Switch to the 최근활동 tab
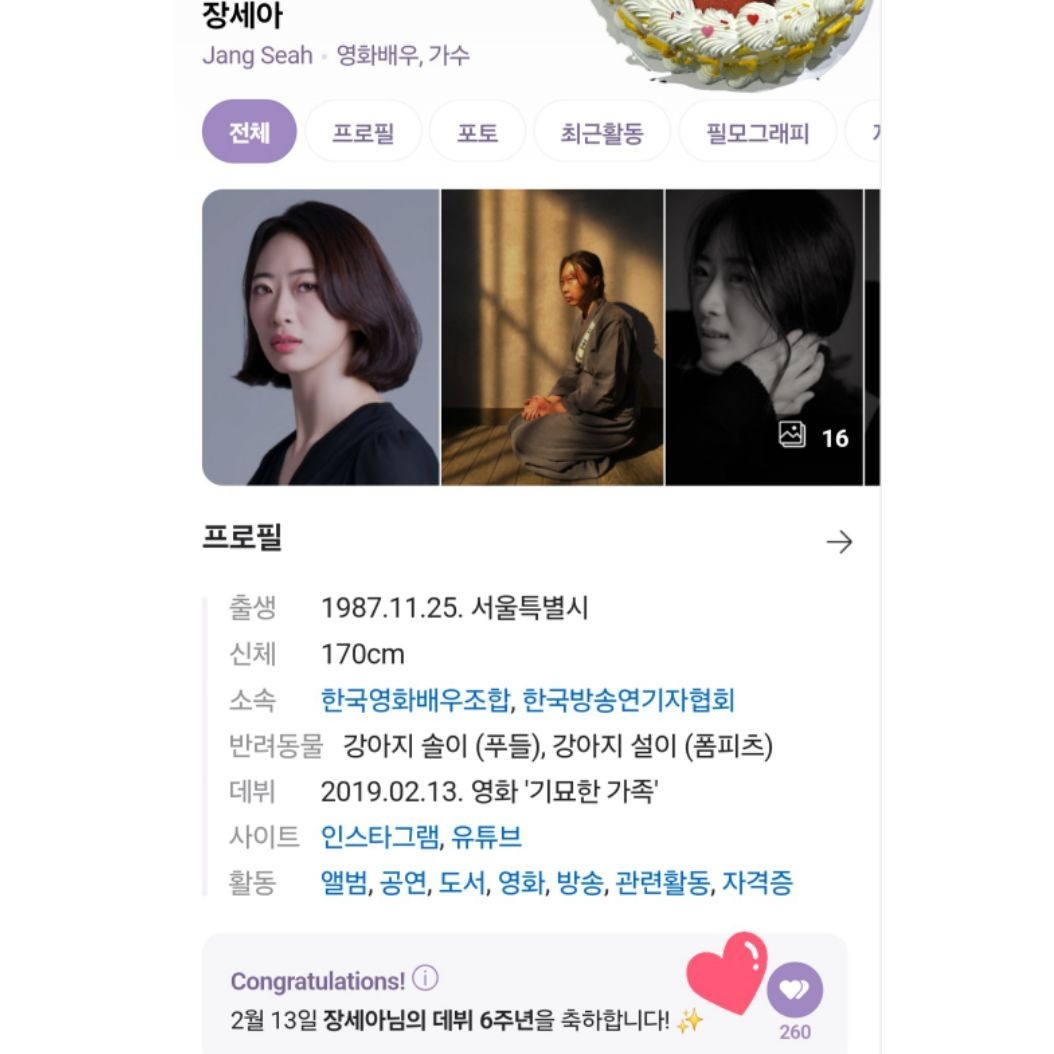The height and width of the screenshot is (1054, 1054). coord(601,132)
